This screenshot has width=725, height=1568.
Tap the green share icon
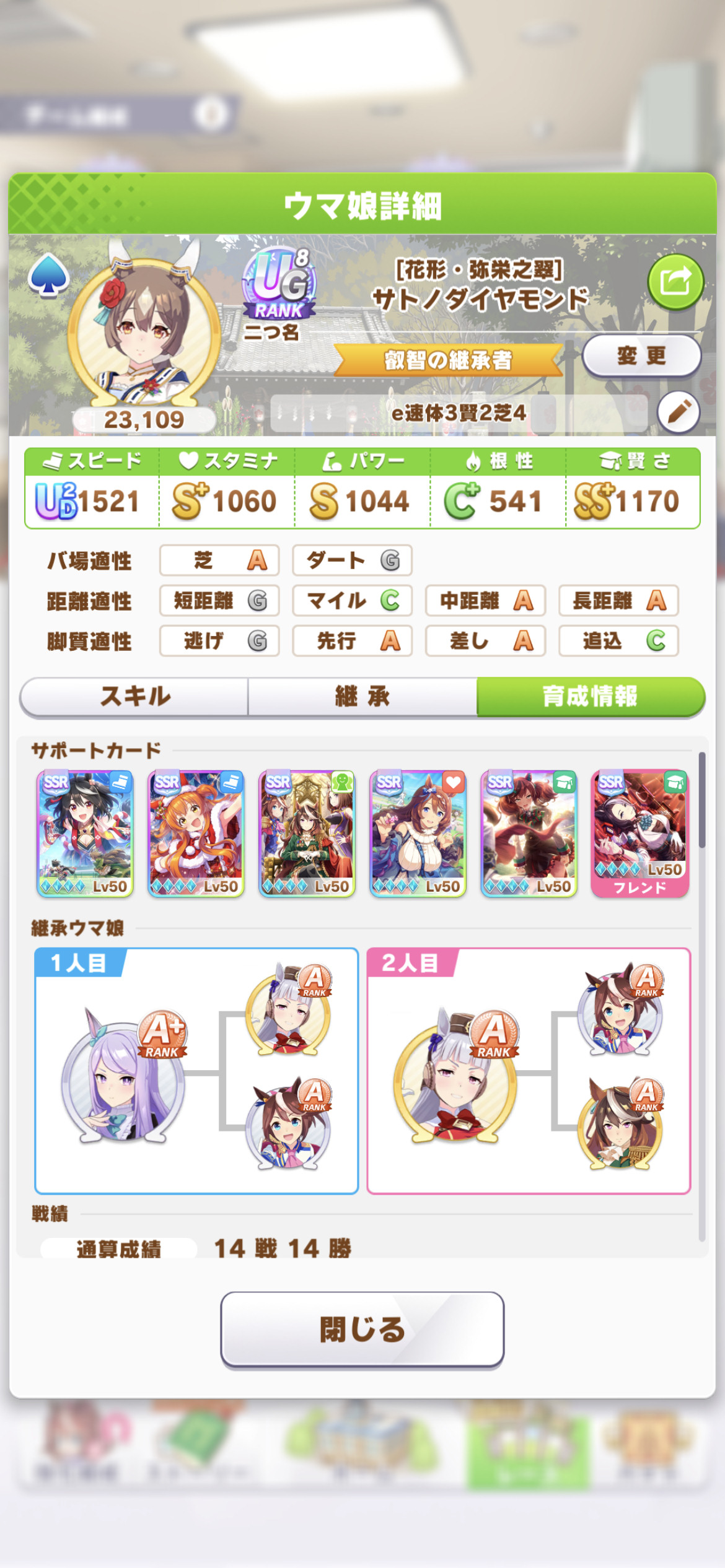pyautogui.click(x=675, y=282)
